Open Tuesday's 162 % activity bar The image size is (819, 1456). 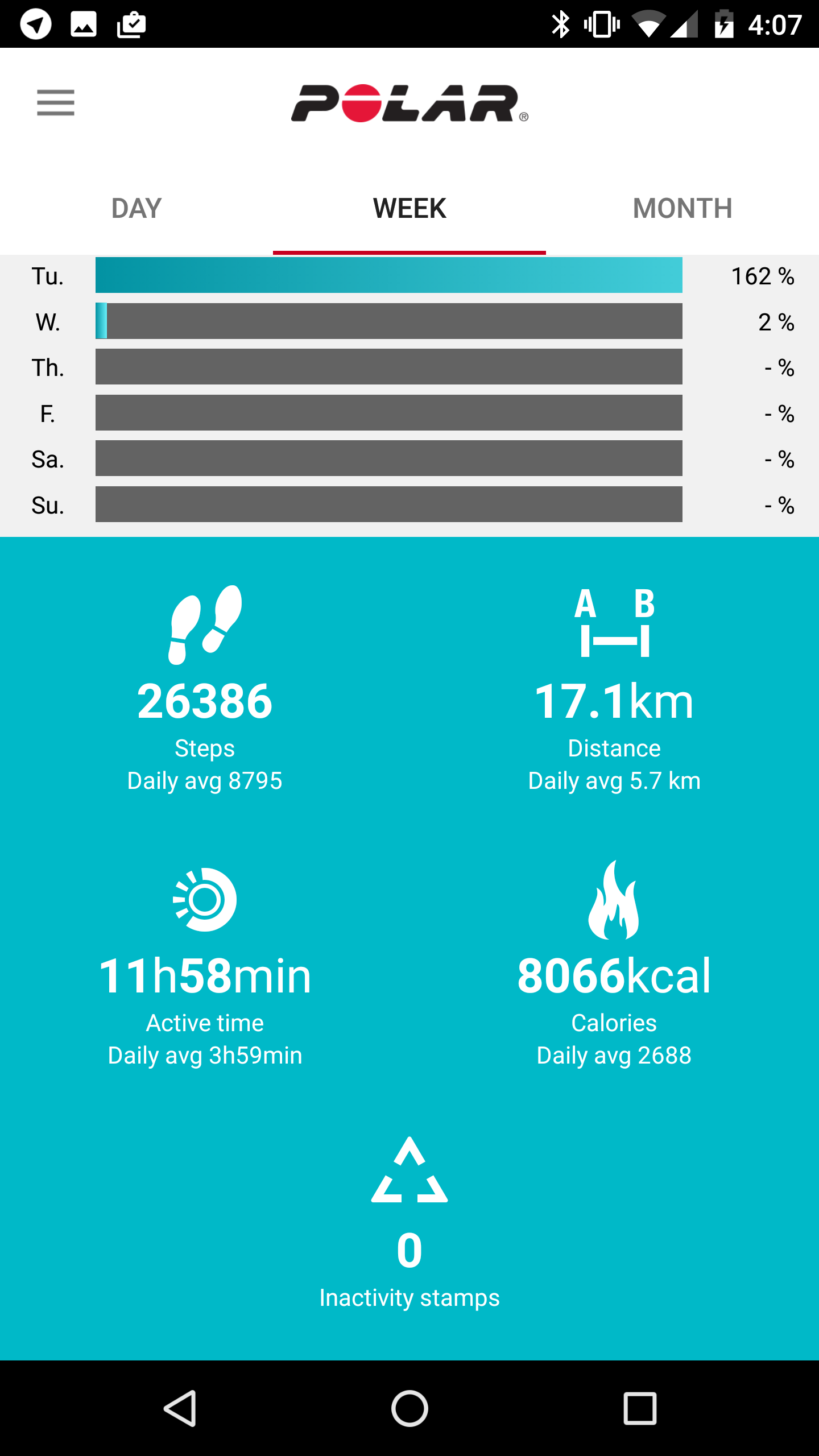[x=389, y=275]
